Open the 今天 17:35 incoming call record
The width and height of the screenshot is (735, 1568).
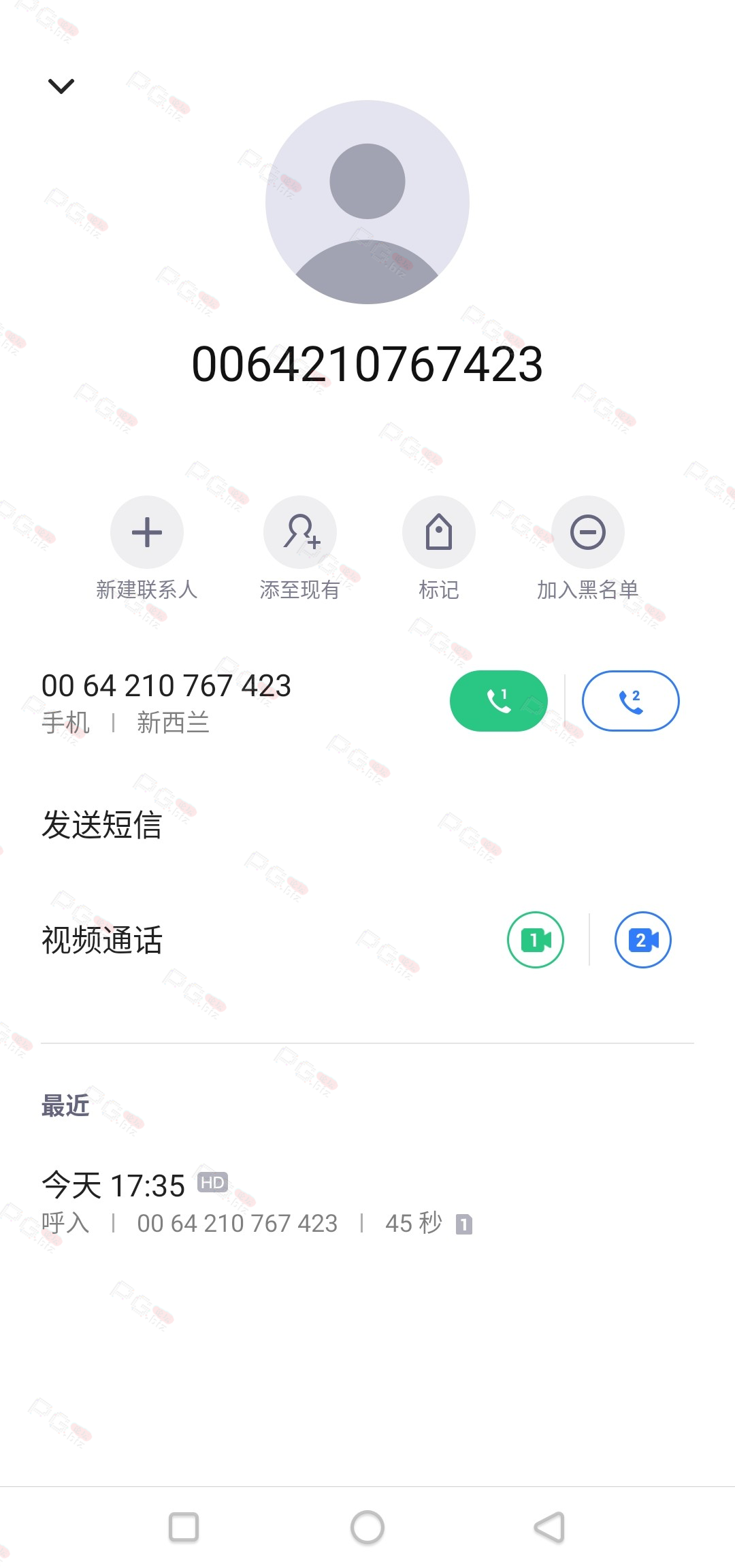click(367, 1203)
